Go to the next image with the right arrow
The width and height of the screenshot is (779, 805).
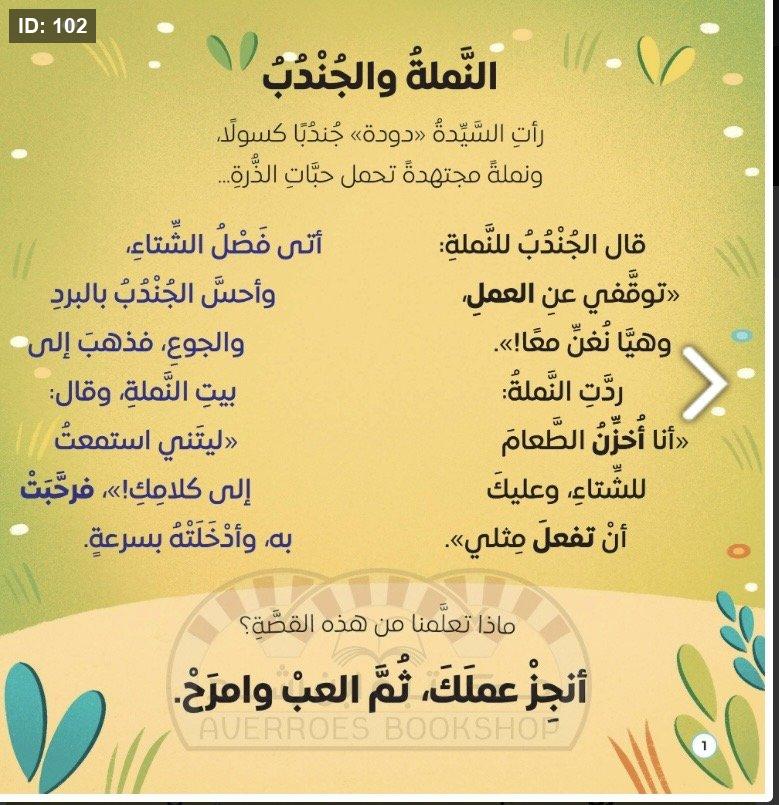pyautogui.click(x=708, y=387)
